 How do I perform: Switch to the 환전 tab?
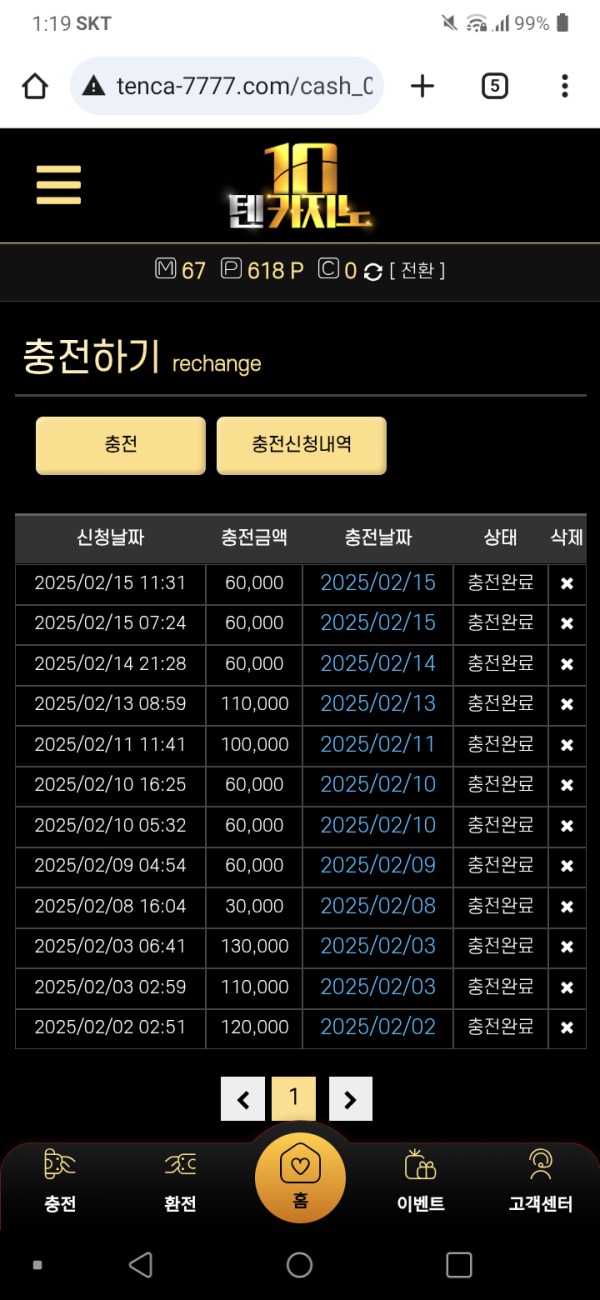(x=180, y=1182)
